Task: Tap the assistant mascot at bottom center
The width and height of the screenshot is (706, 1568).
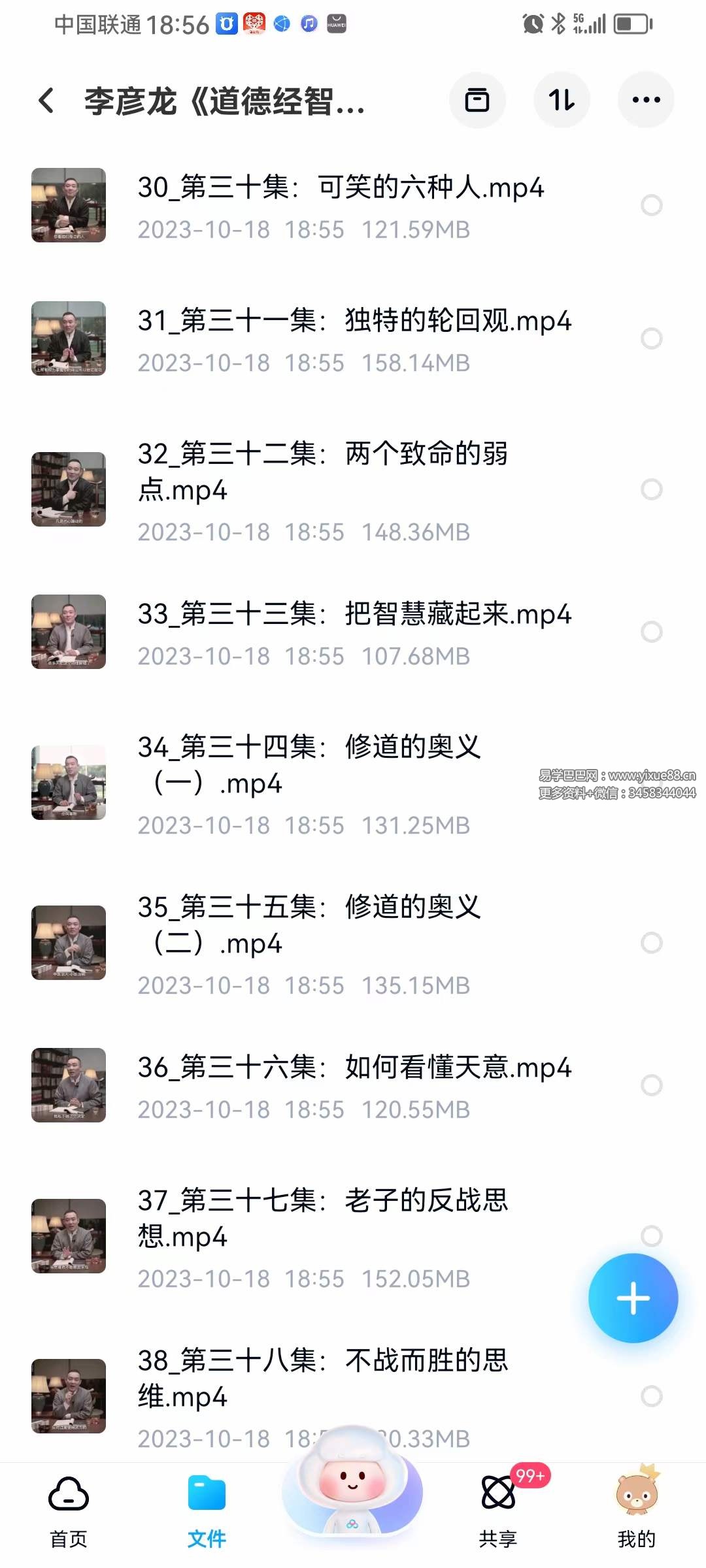Action: [x=353, y=1496]
